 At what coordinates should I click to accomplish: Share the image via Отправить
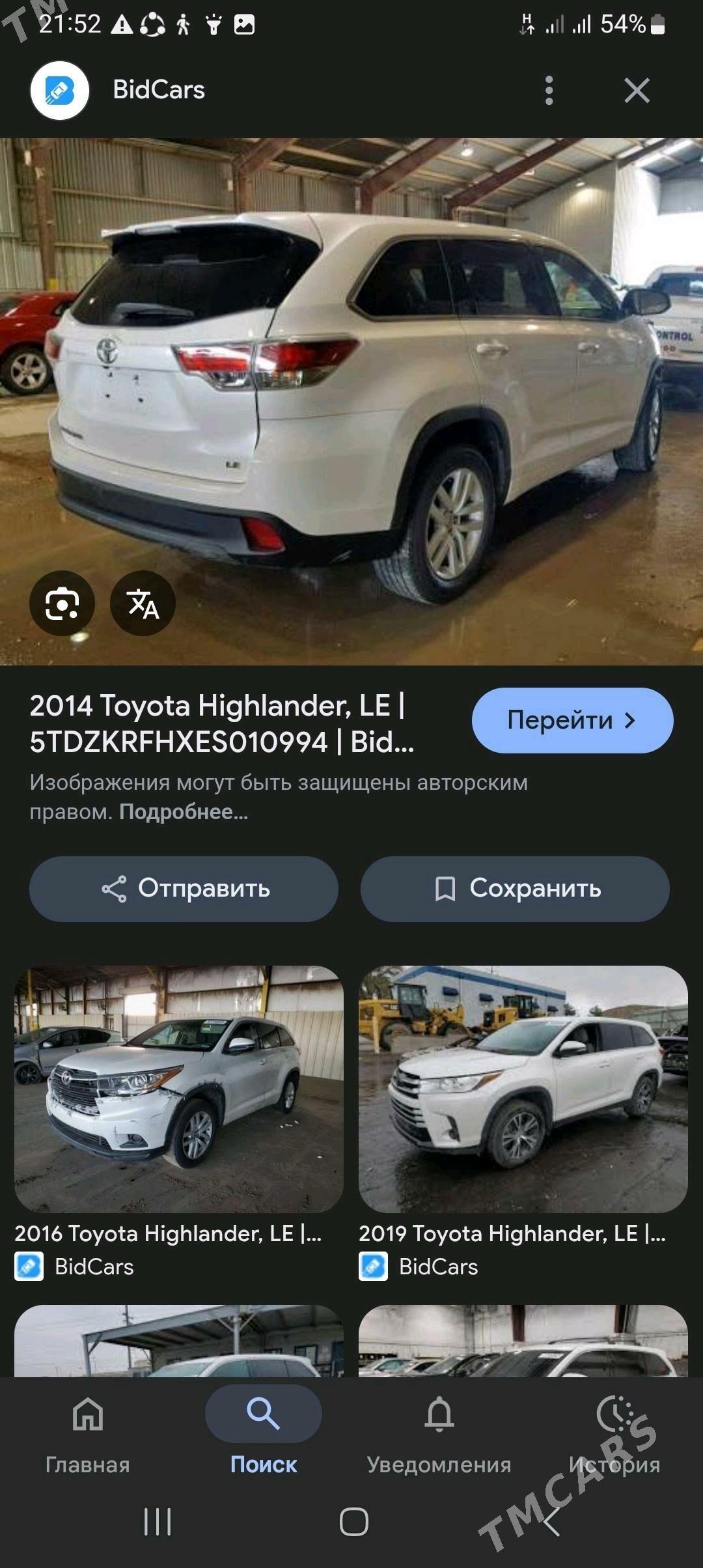click(x=184, y=889)
